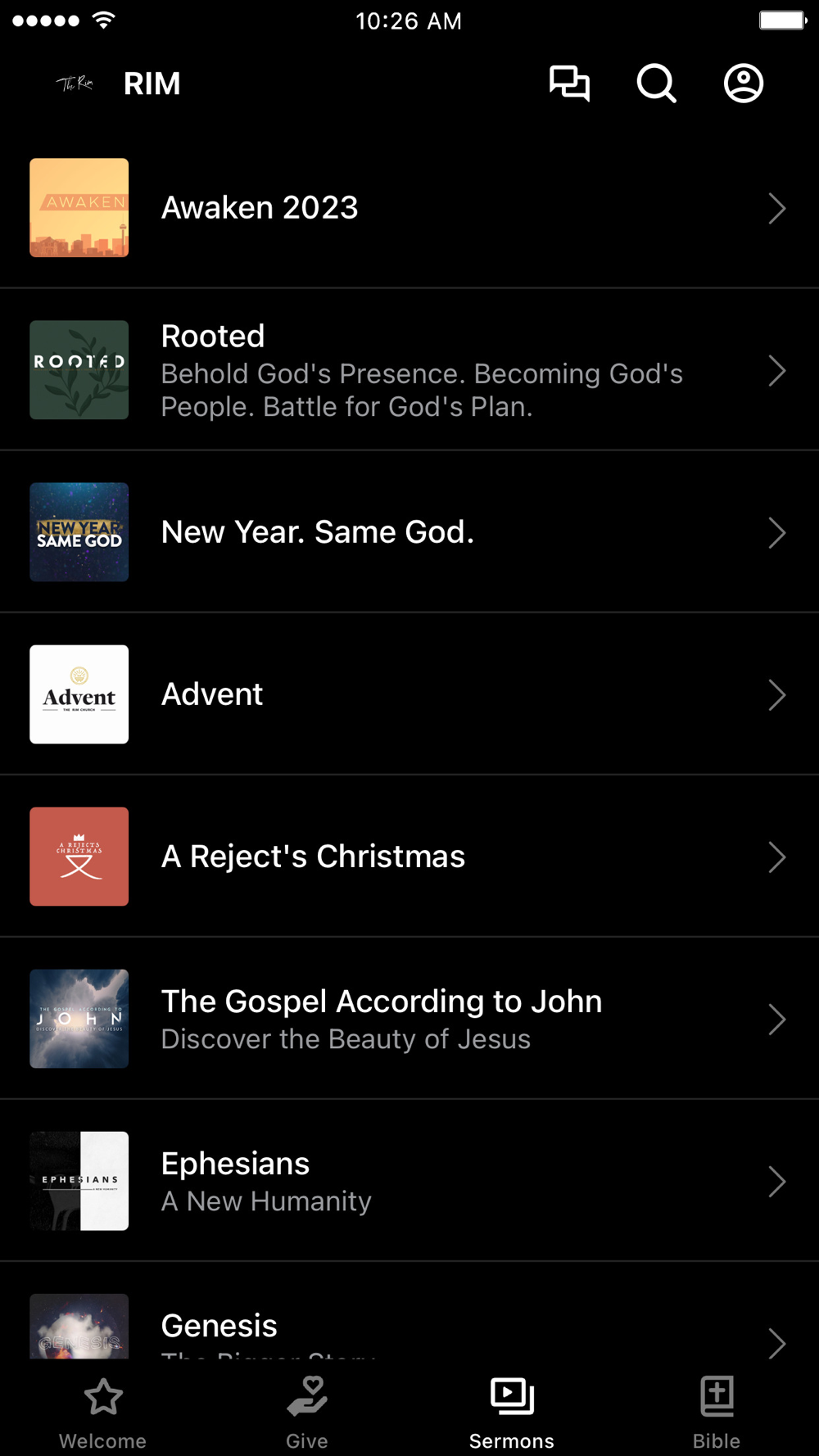This screenshot has height=1456, width=819.
Task: View the Ephesians series
Action: [x=409, y=1181]
